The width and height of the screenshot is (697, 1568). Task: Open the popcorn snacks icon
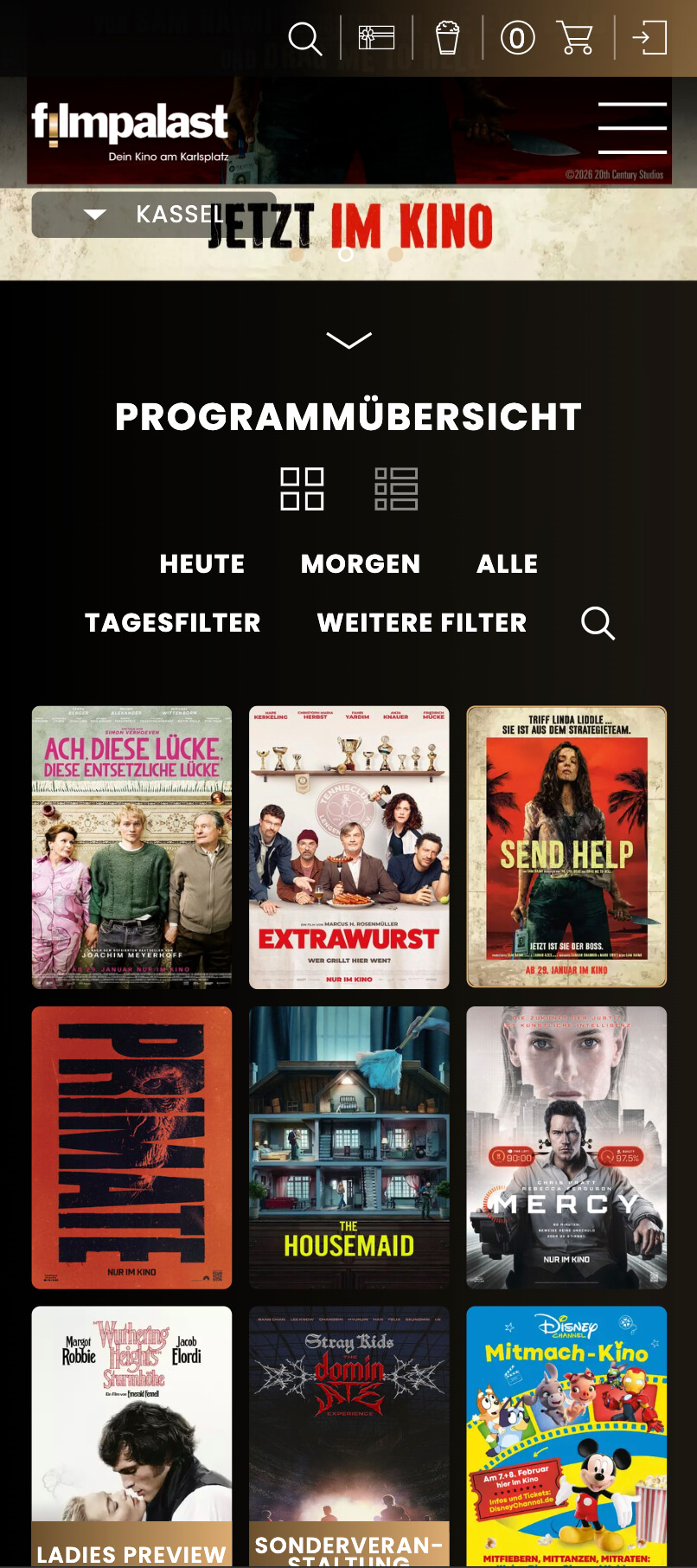[x=447, y=38]
